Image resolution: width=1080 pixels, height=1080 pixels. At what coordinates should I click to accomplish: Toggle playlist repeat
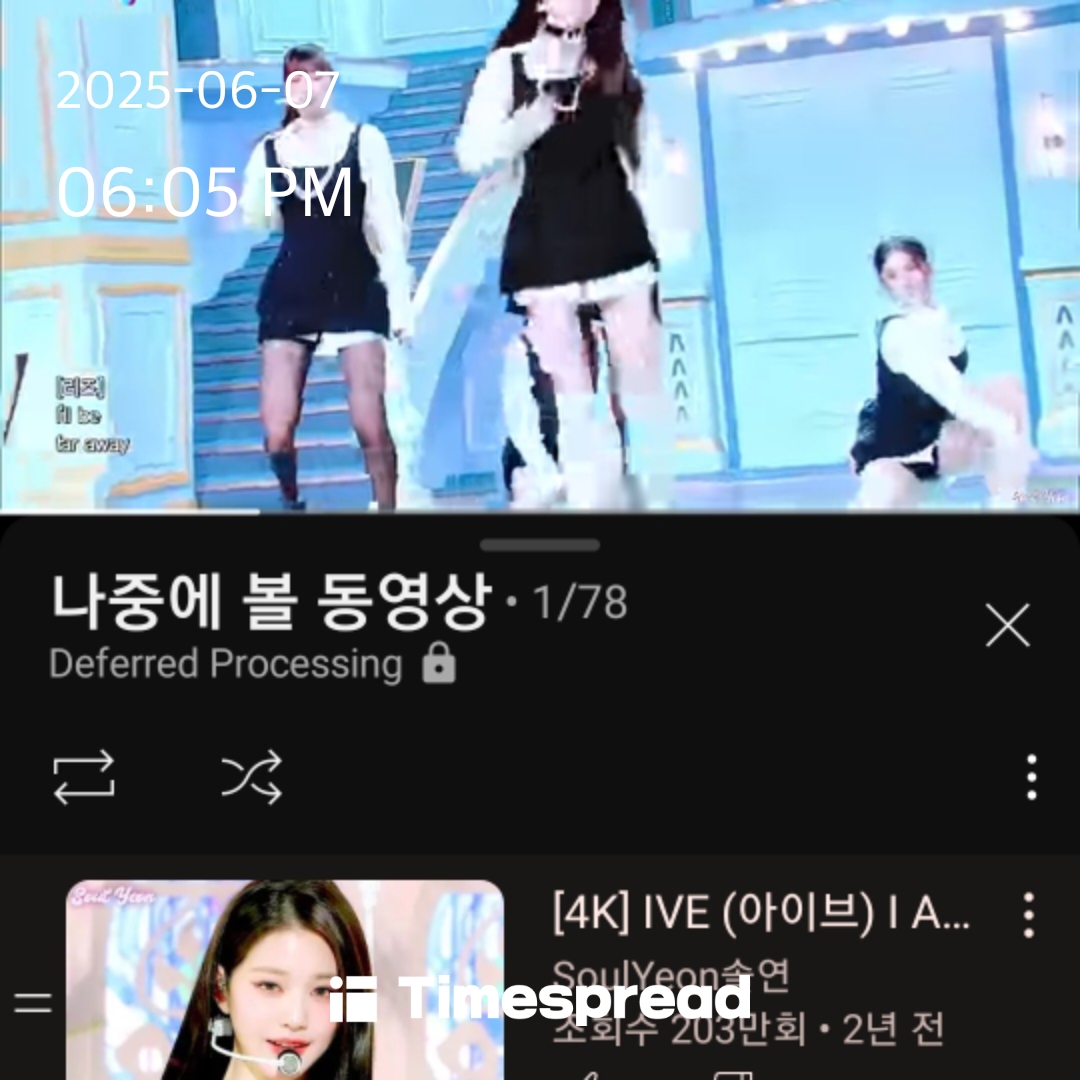[84, 777]
